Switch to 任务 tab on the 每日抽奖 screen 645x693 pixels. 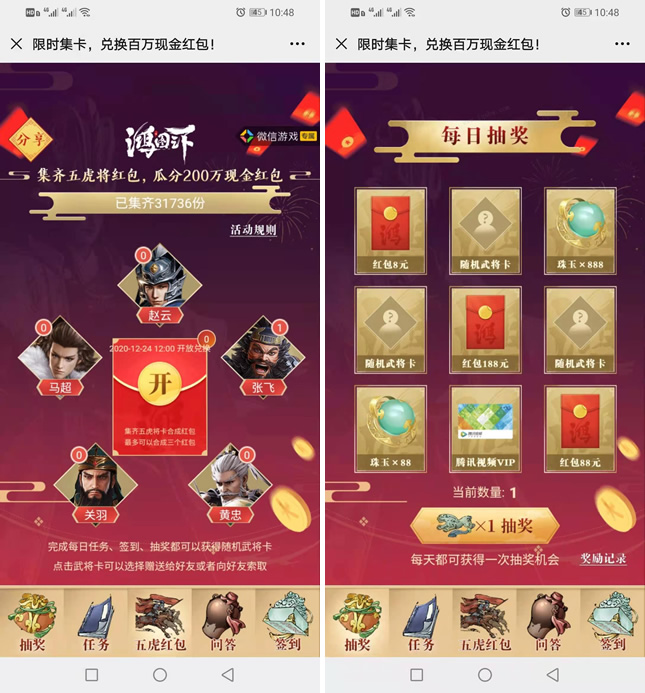[x=420, y=620]
